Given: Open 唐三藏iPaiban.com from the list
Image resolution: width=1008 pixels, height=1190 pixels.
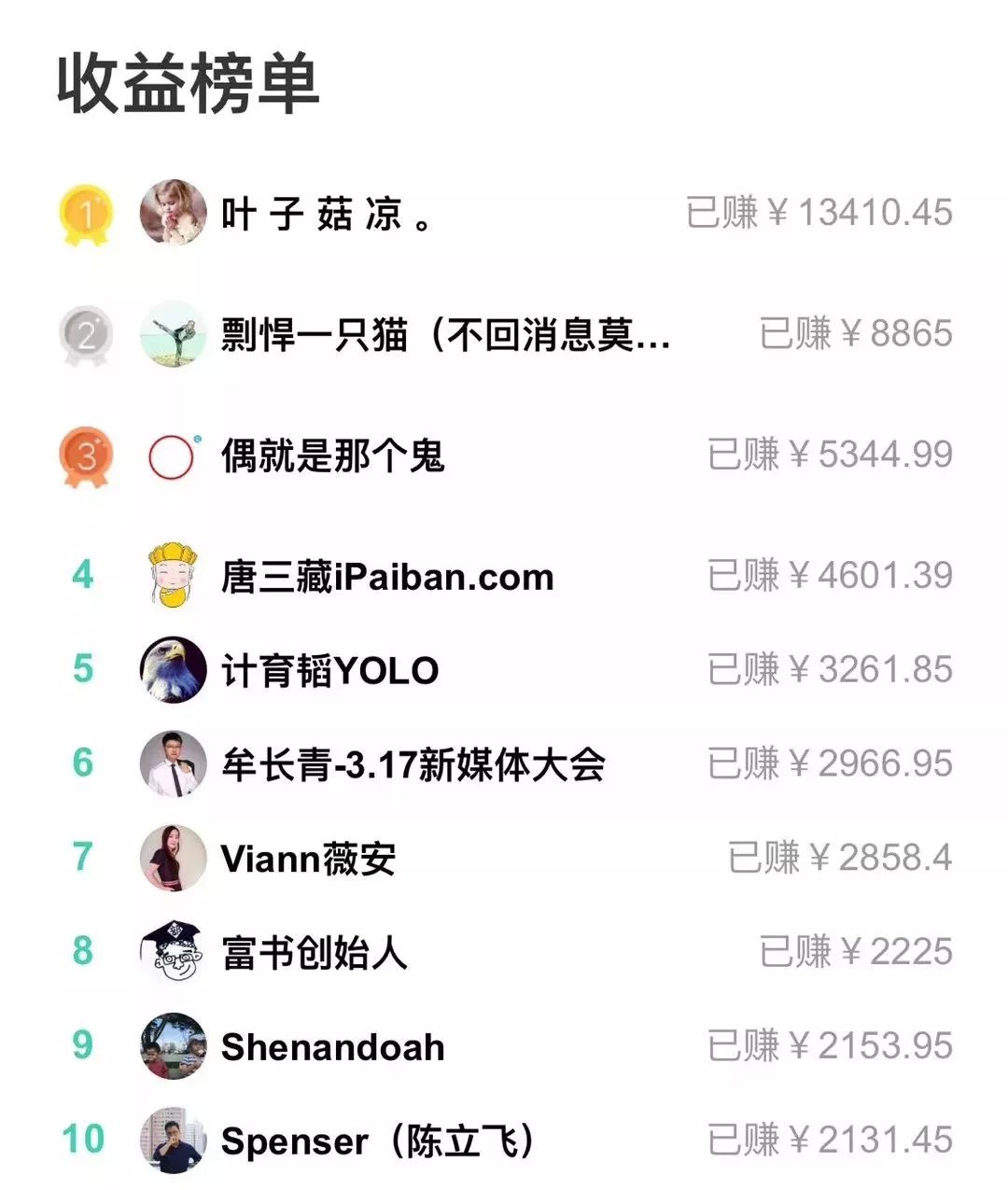Looking at the screenshot, I should pyautogui.click(x=386, y=577).
